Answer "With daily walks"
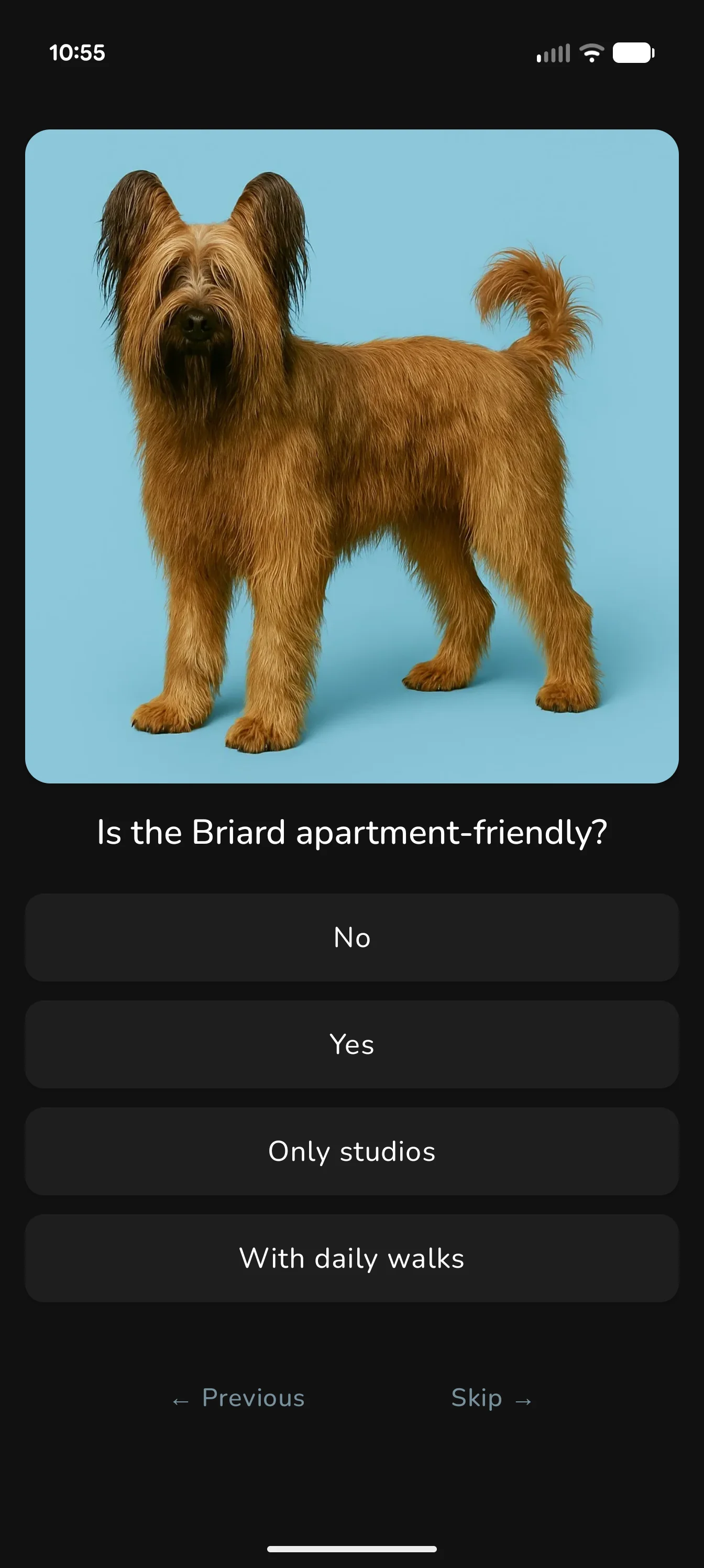Screen dimensions: 704x1568 351,1259
